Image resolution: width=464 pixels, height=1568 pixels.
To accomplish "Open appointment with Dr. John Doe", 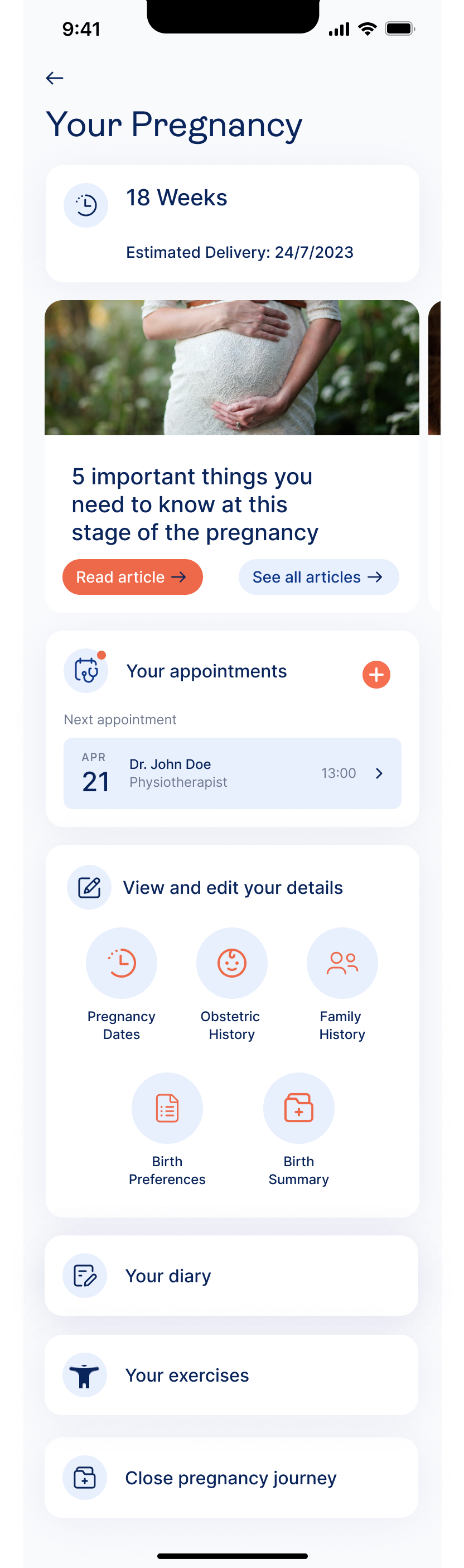I will pos(231,773).
